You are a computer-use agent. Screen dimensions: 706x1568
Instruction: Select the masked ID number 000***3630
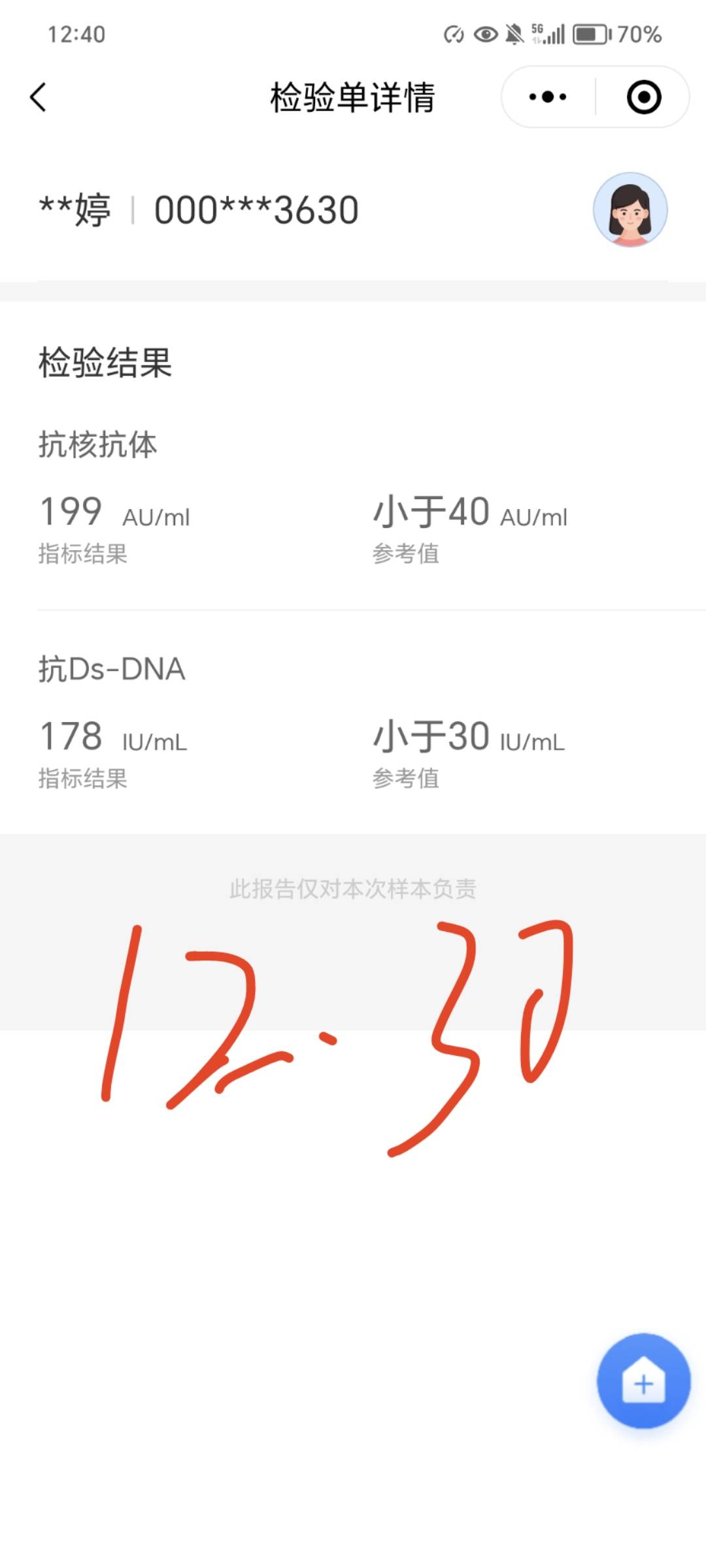pos(254,209)
